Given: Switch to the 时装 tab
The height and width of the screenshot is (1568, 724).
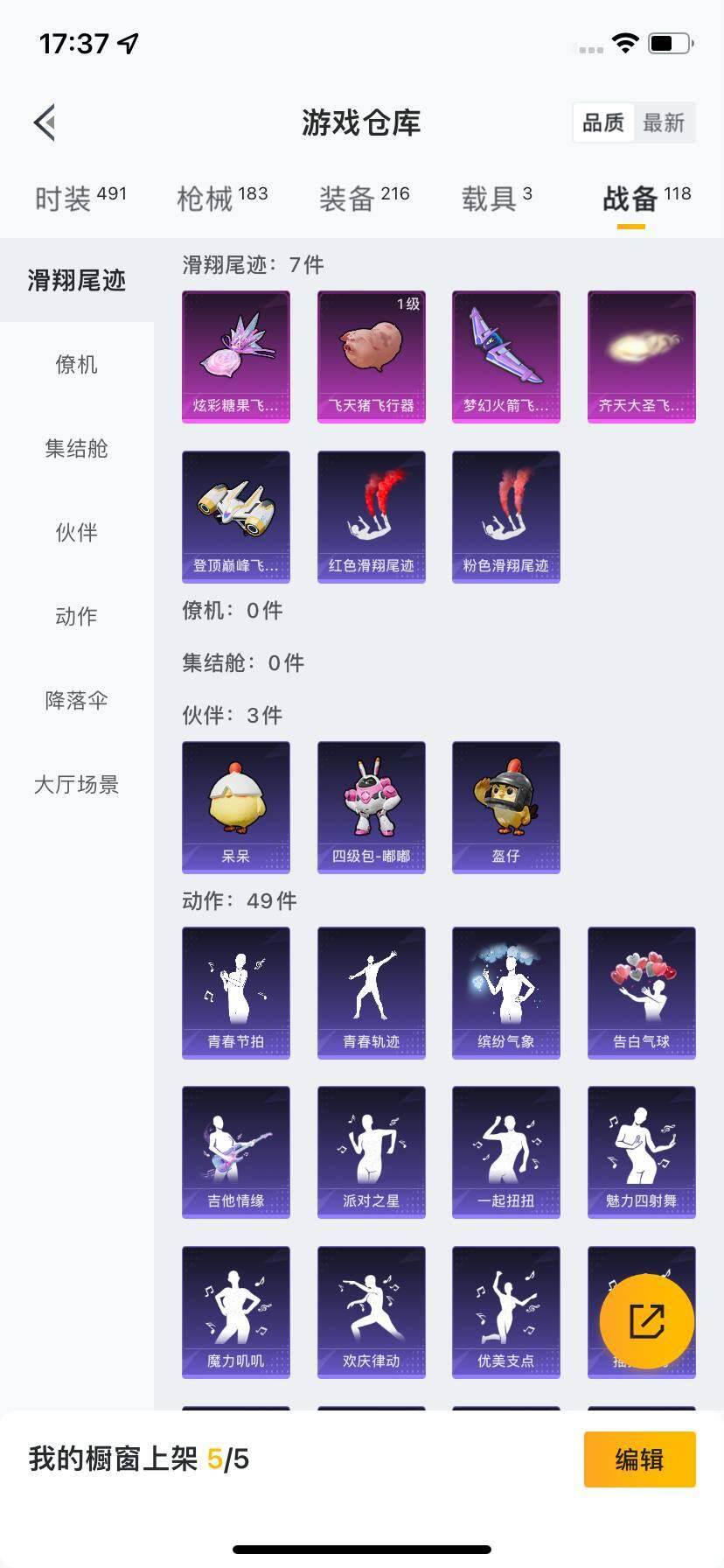Looking at the screenshot, I should [x=80, y=199].
